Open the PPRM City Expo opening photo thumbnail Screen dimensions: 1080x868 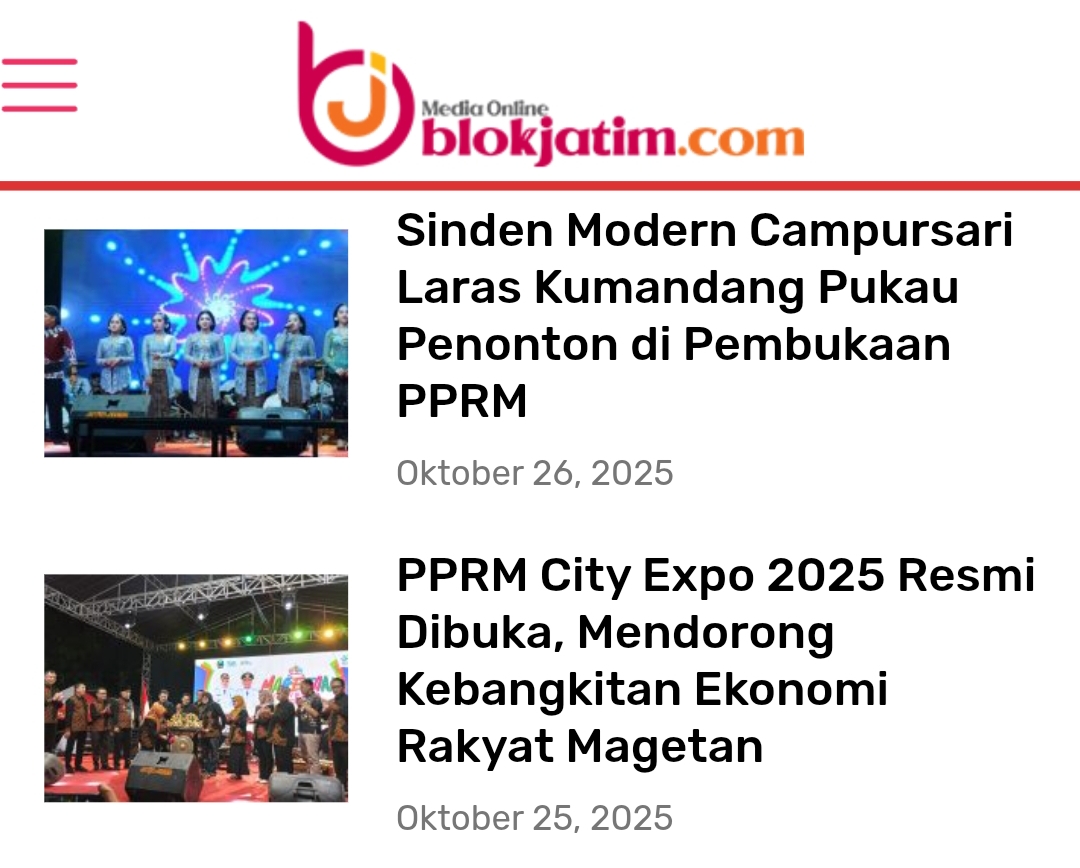(x=196, y=688)
